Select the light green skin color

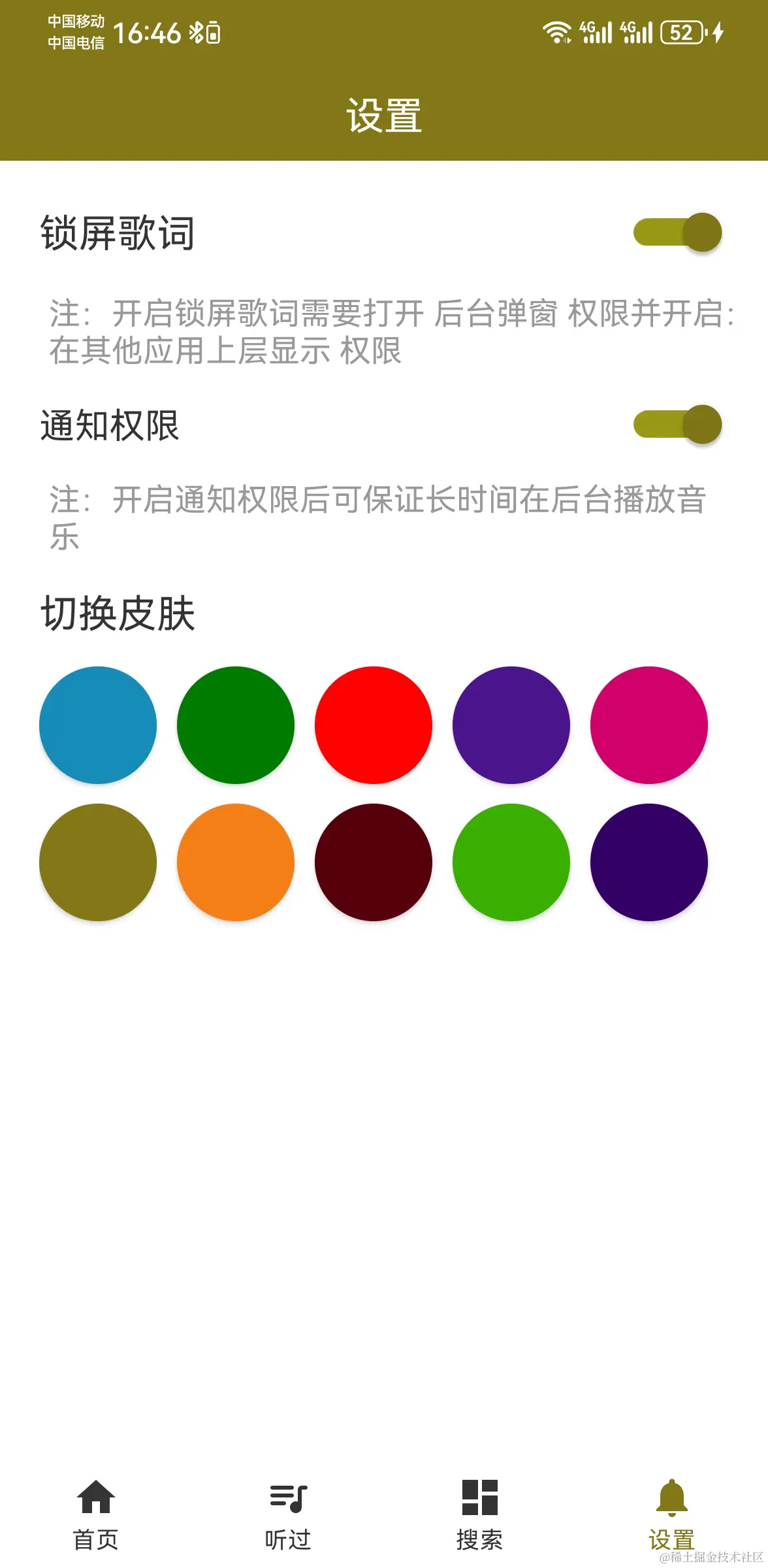click(x=511, y=862)
